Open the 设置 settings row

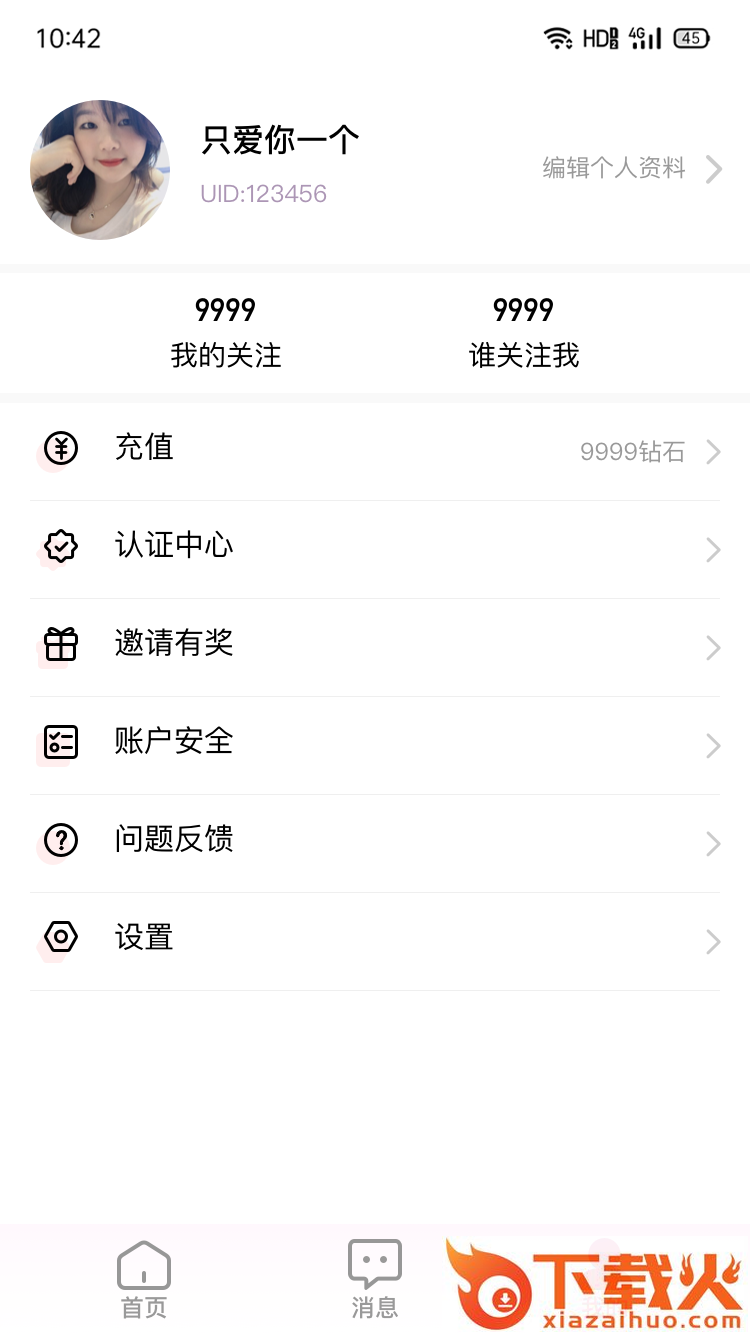tap(375, 940)
